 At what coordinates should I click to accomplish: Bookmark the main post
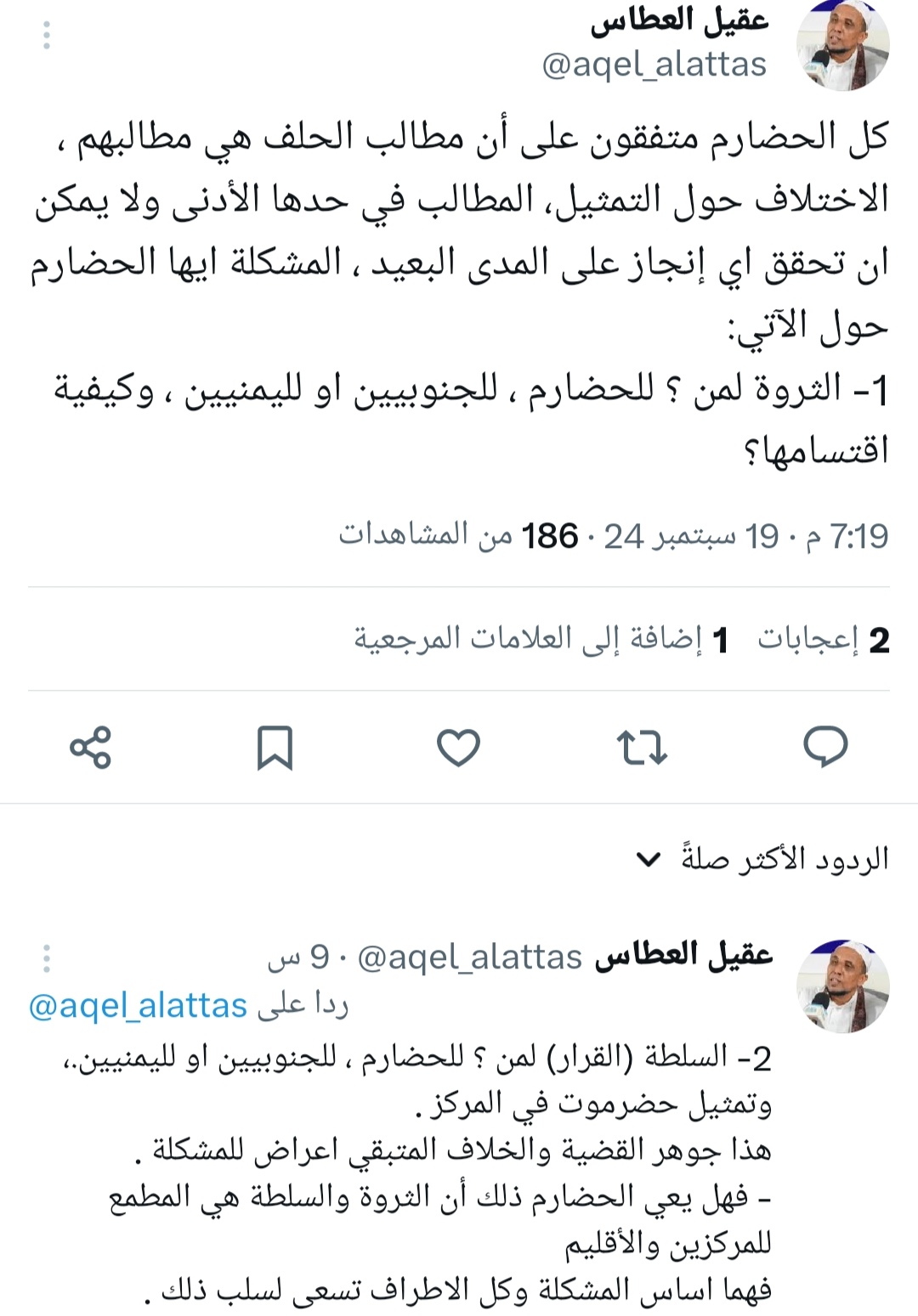(275, 748)
